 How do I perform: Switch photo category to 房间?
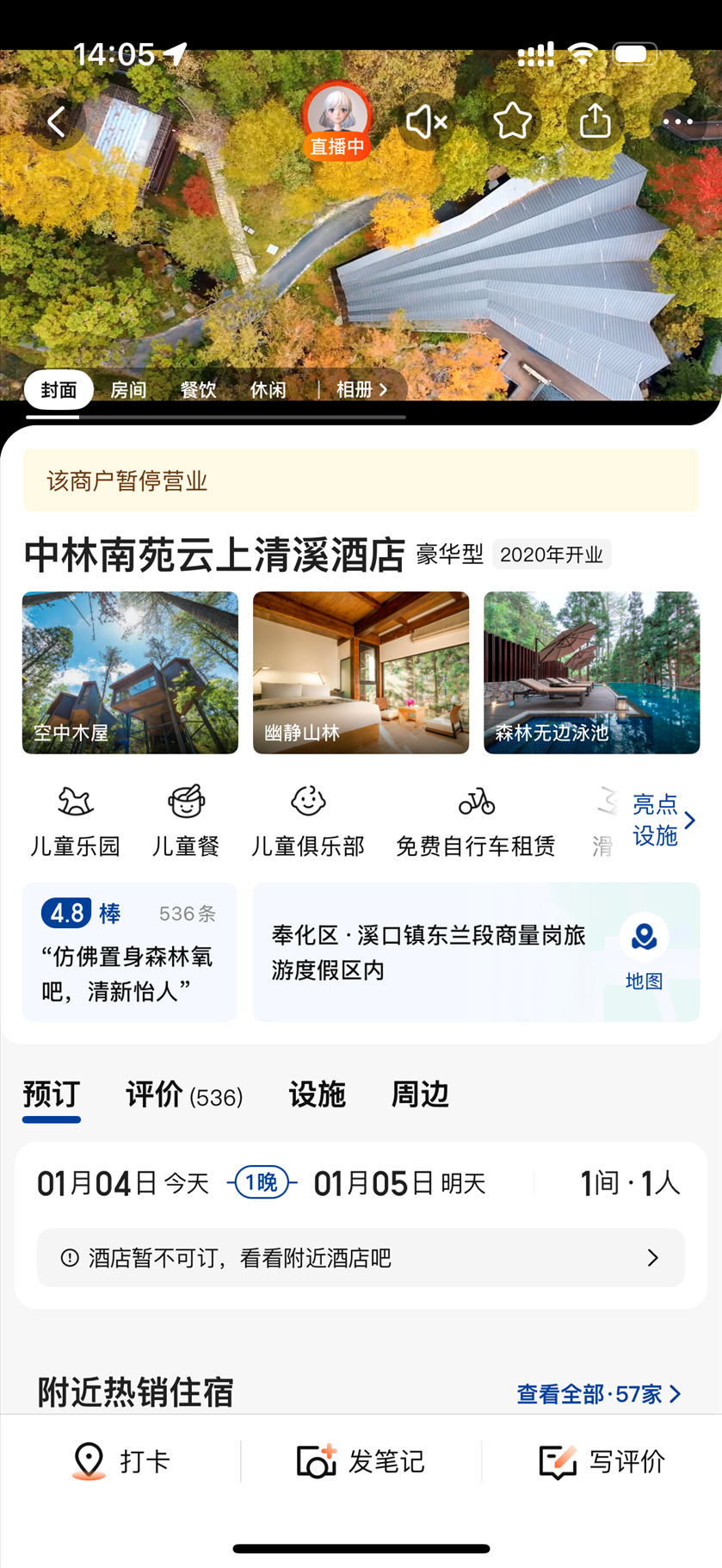(x=128, y=390)
